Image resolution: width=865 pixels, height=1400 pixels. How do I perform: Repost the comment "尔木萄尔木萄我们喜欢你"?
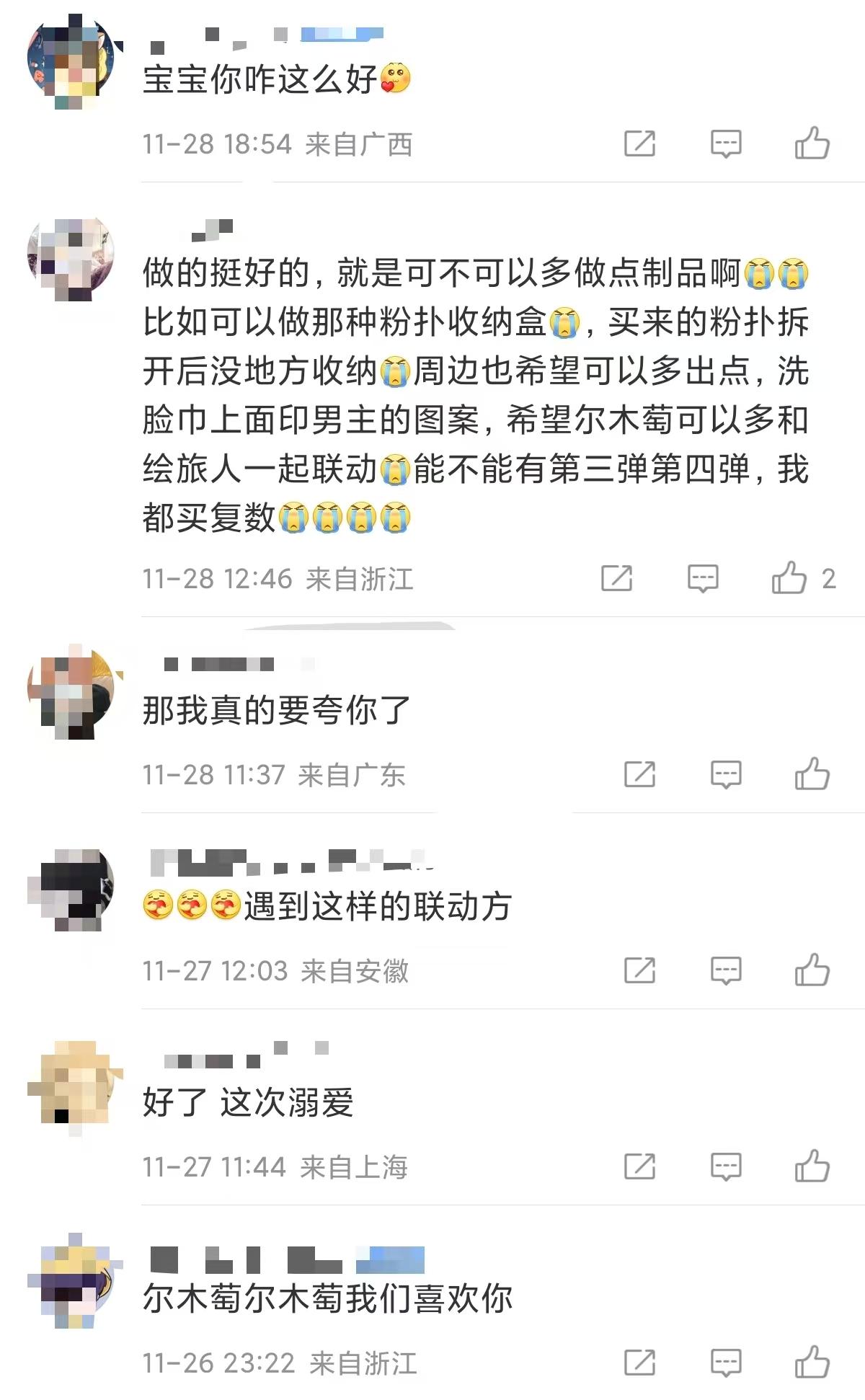tap(639, 1363)
